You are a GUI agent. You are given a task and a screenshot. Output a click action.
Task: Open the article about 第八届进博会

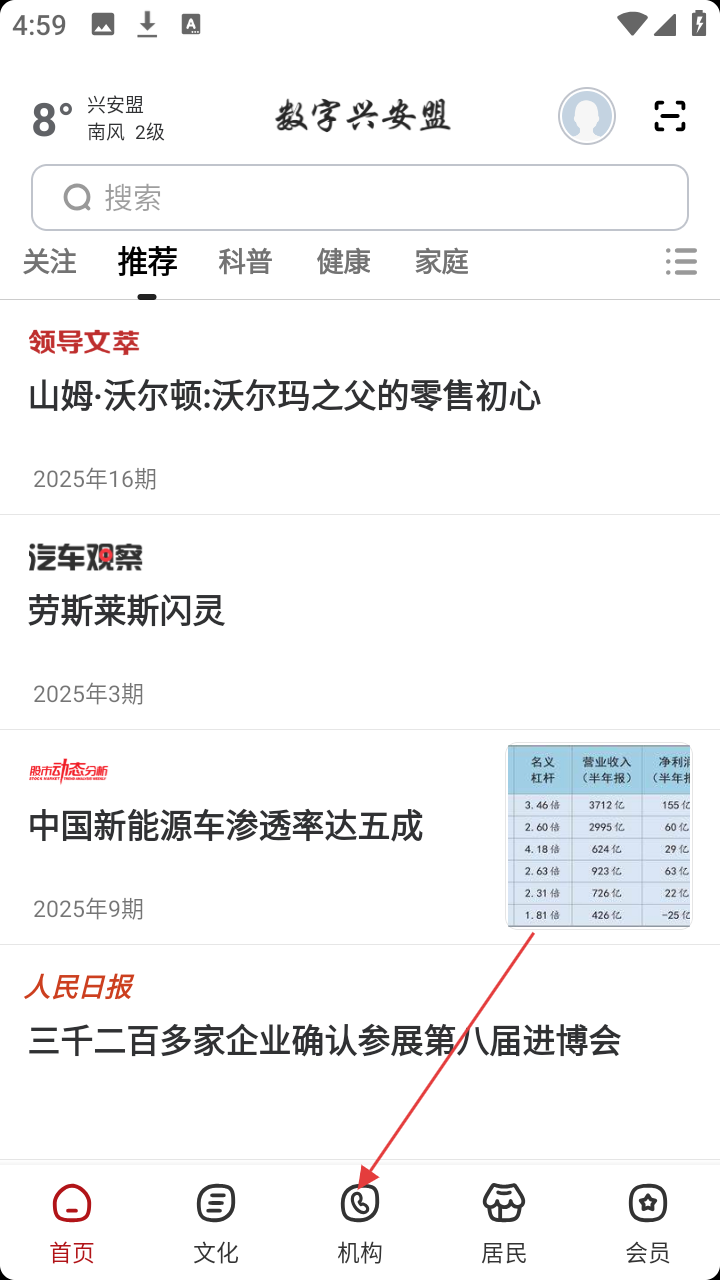[x=324, y=1042]
